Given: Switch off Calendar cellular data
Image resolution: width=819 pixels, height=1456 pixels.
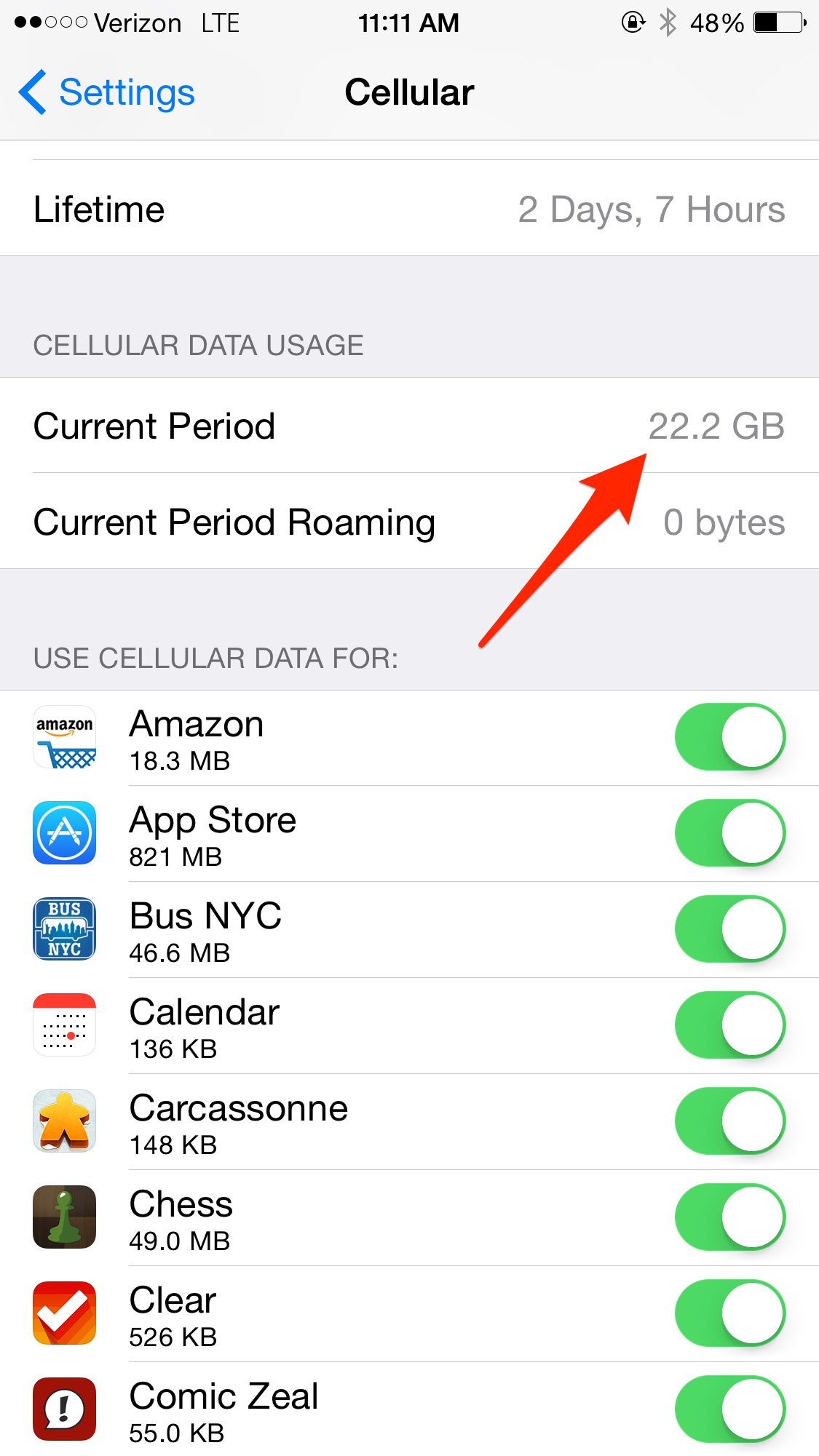Looking at the screenshot, I should tap(729, 1025).
